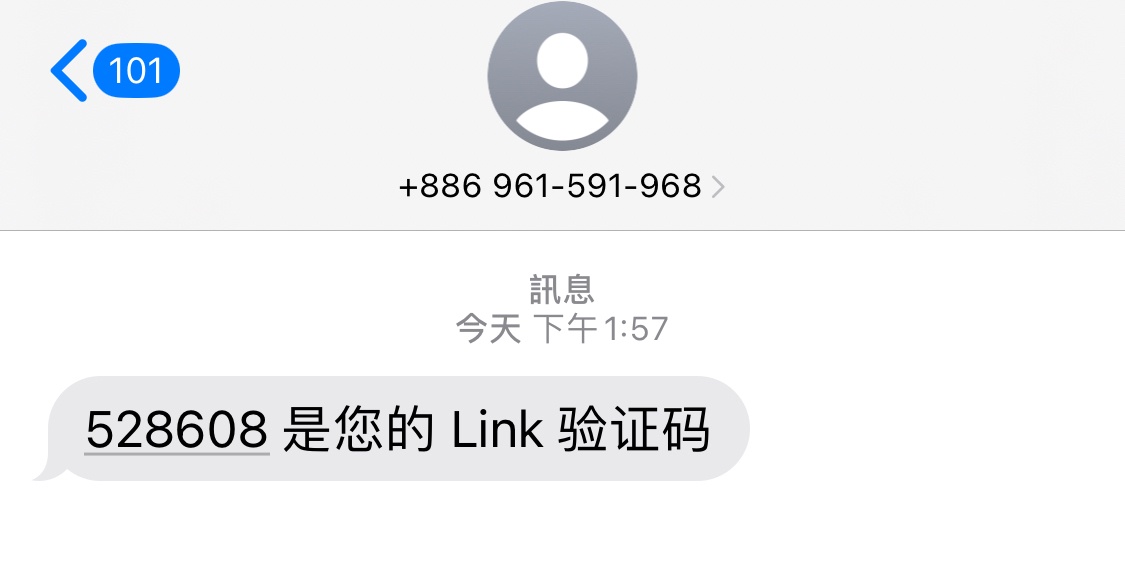Tap the underlined code 528608
The width and height of the screenshot is (1125, 587).
(177, 430)
